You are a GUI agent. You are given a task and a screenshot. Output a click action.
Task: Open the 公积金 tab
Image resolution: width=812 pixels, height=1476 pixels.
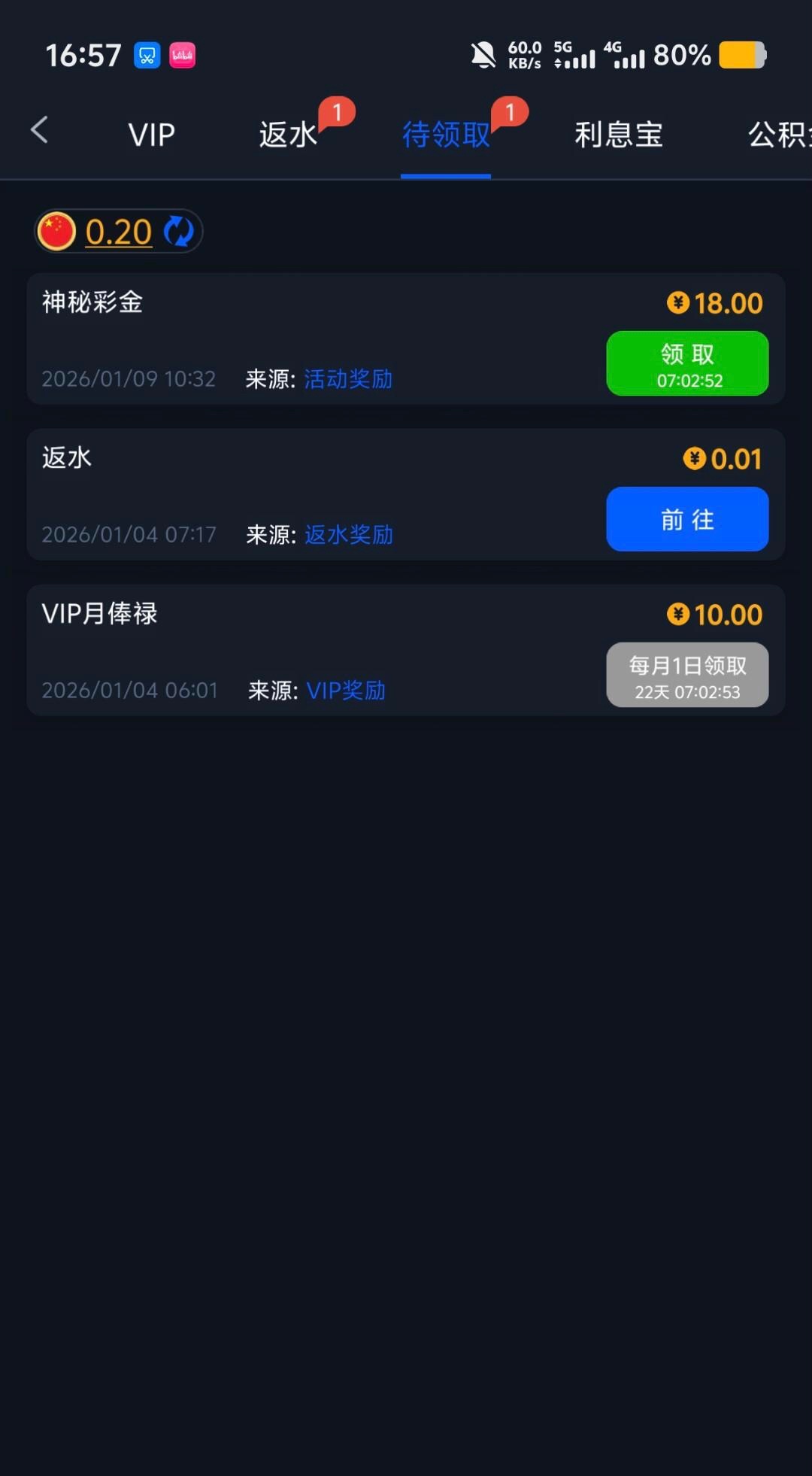[x=779, y=135]
